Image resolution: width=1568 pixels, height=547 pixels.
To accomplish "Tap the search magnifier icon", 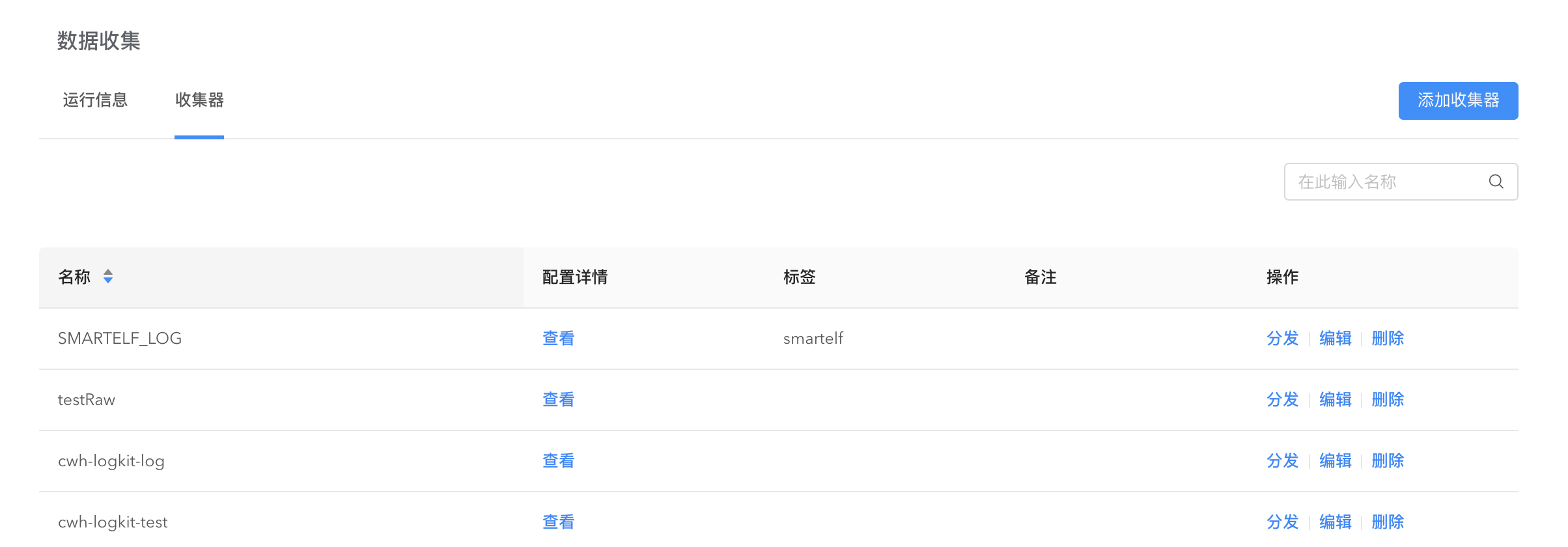I will click(1496, 182).
